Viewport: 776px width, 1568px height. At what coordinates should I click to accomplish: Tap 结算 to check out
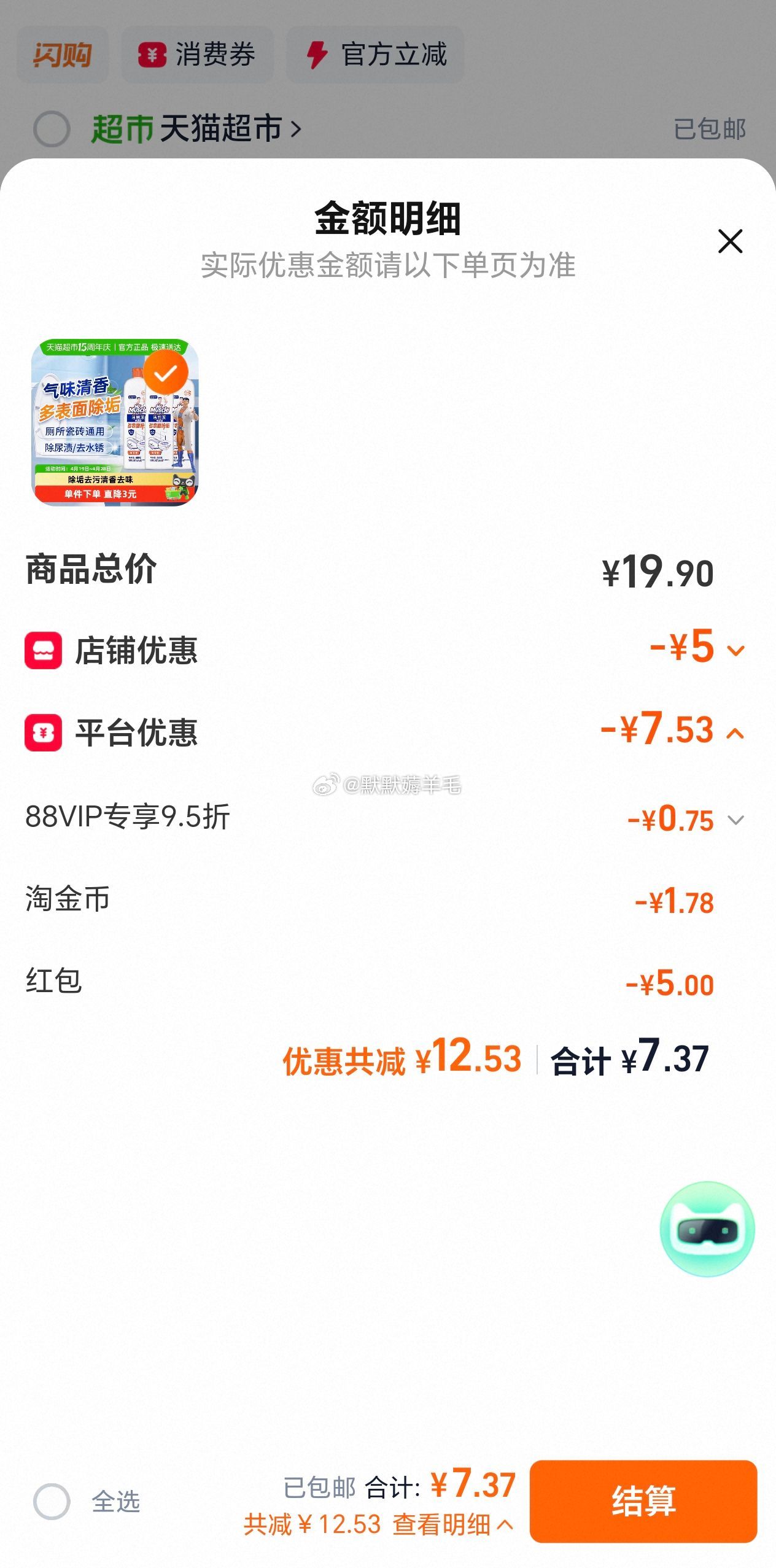643,1501
